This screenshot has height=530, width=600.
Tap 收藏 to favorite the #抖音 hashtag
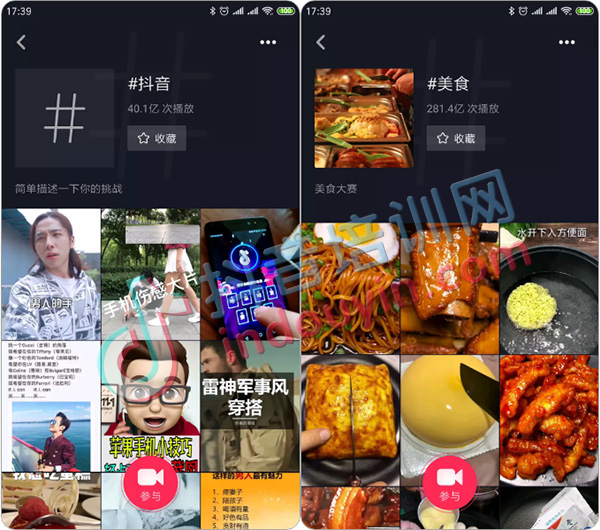[x=156, y=138]
